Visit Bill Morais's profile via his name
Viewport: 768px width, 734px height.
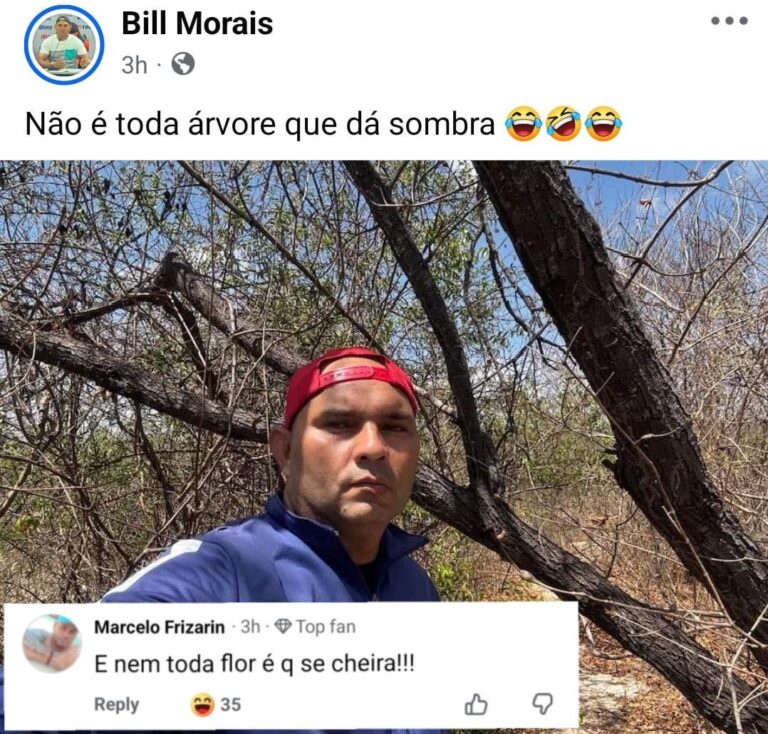pos(197,24)
